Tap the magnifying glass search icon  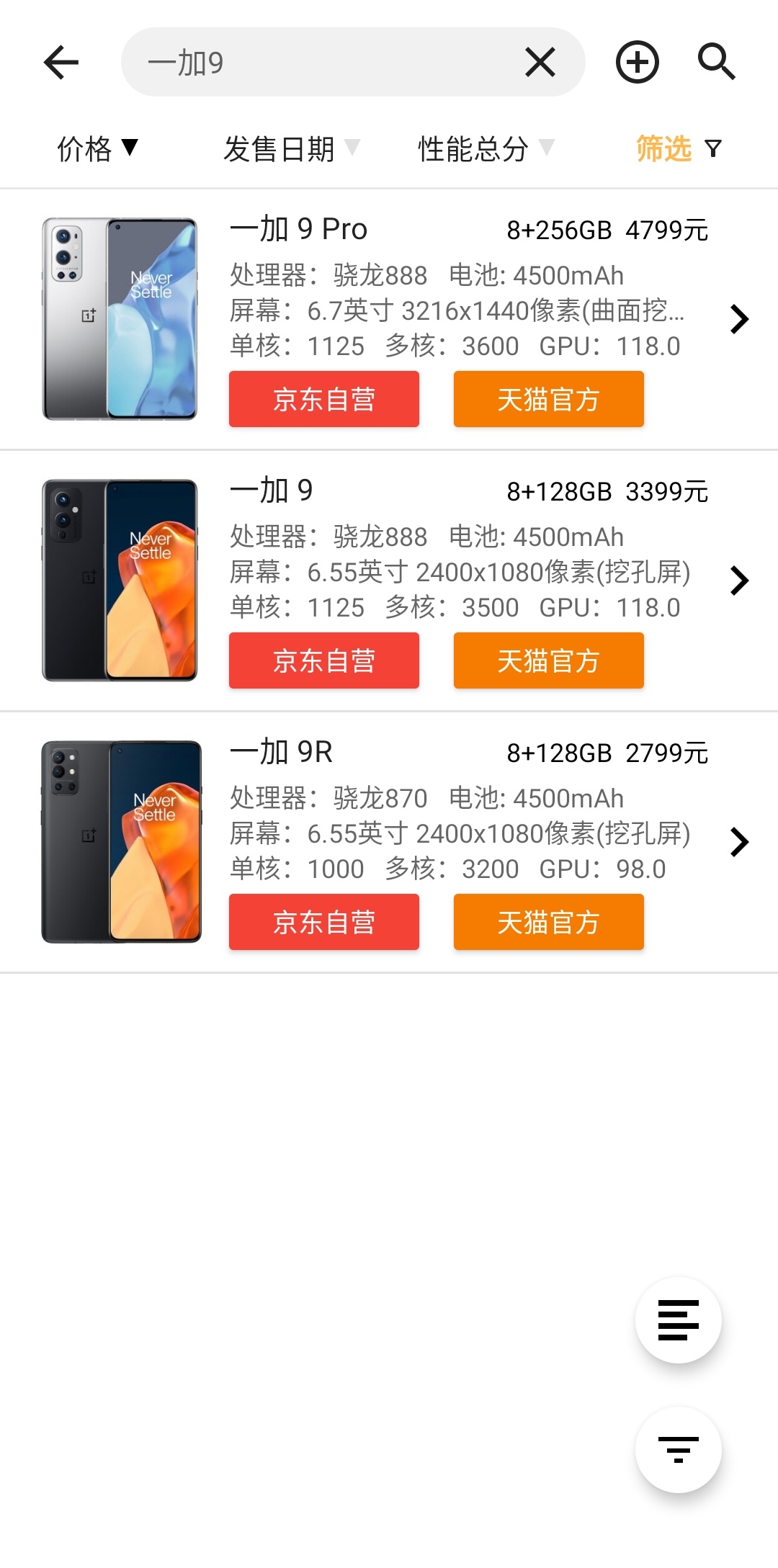(x=716, y=62)
